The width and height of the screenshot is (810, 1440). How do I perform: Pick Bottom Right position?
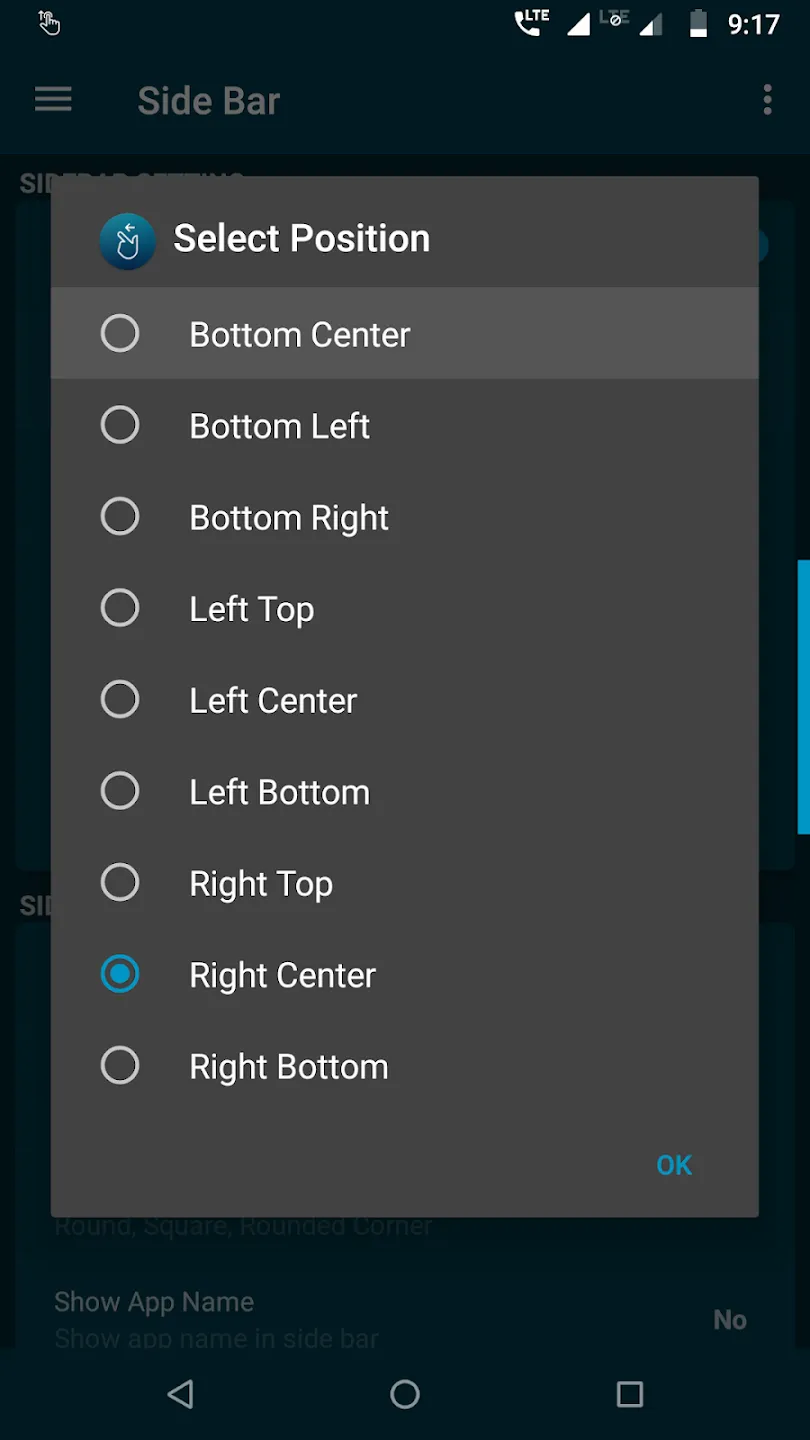pyautogui.click(x=405, y=517)
